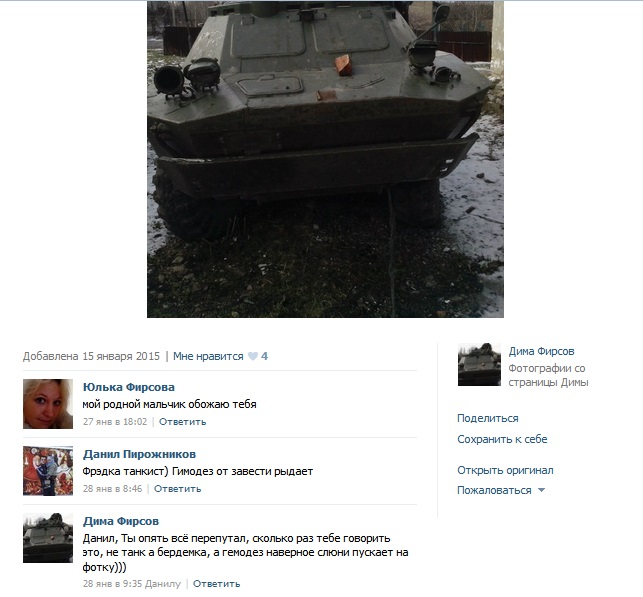Save the photo via Сохранить к себе

[x=502, y=439]
